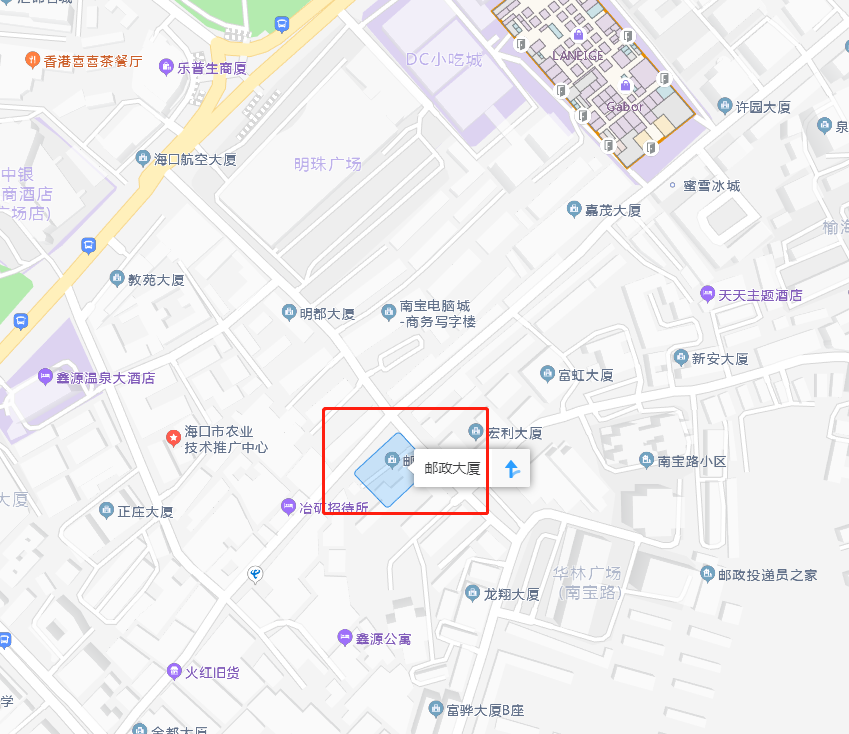Screen dimensions: 849x734
Task: Open the 邮政大厦 info popup
Action: (x=452, y=468)
